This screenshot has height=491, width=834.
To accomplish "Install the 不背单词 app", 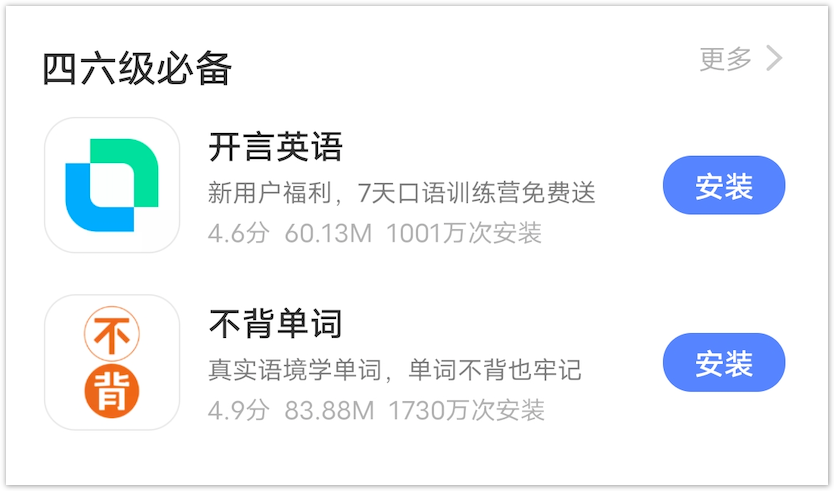I will pos(723,363).
